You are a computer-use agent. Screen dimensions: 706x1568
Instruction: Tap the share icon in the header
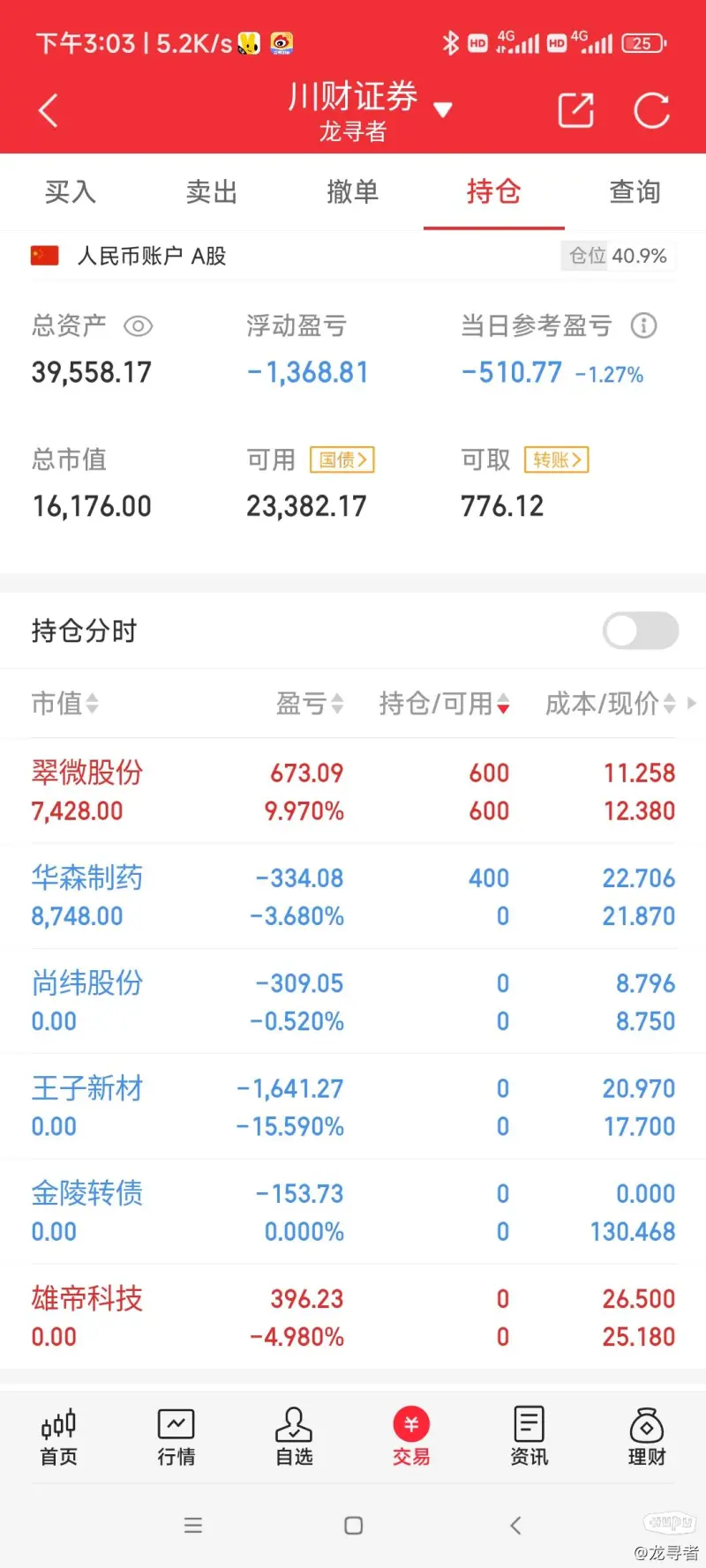(x=576, y=110)
